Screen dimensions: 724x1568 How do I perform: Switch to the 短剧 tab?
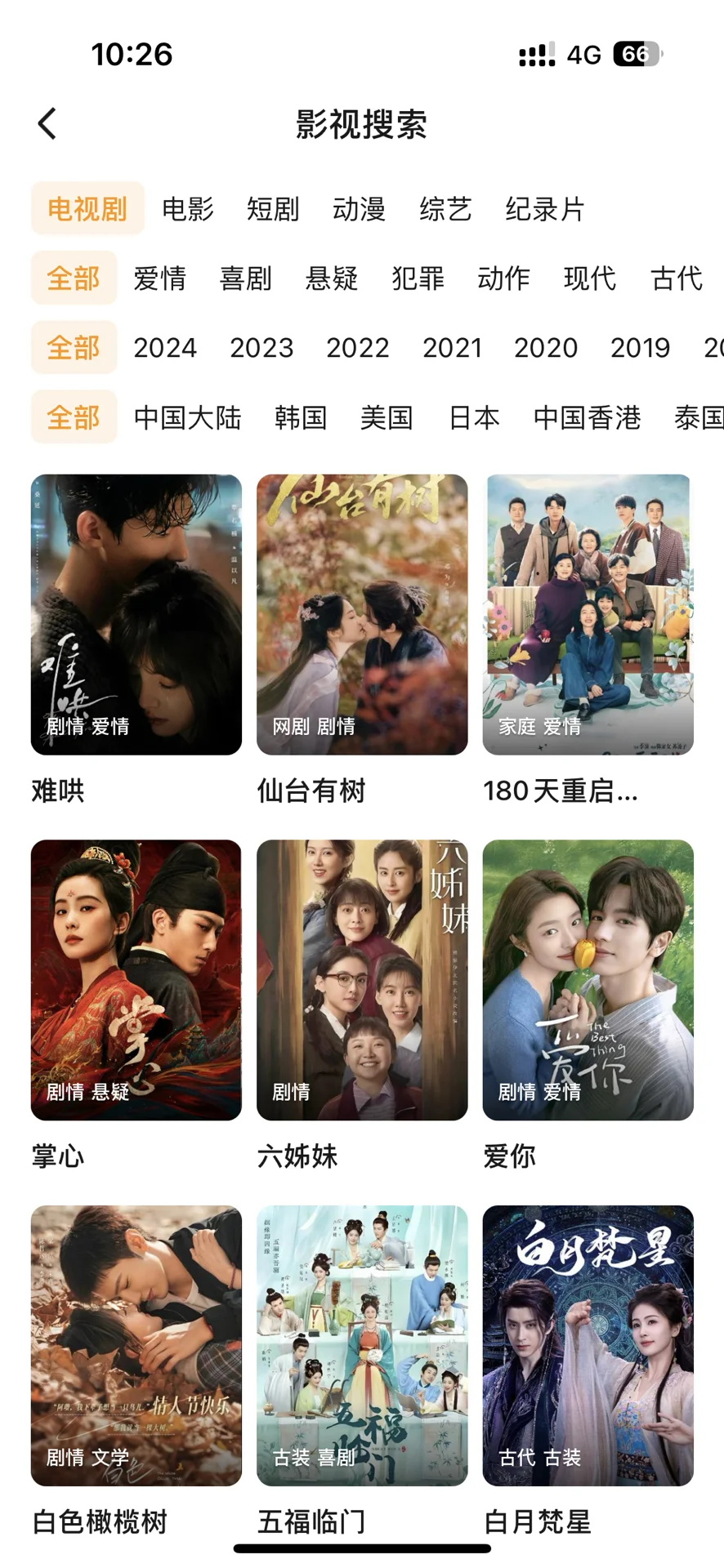click(273, 209)
